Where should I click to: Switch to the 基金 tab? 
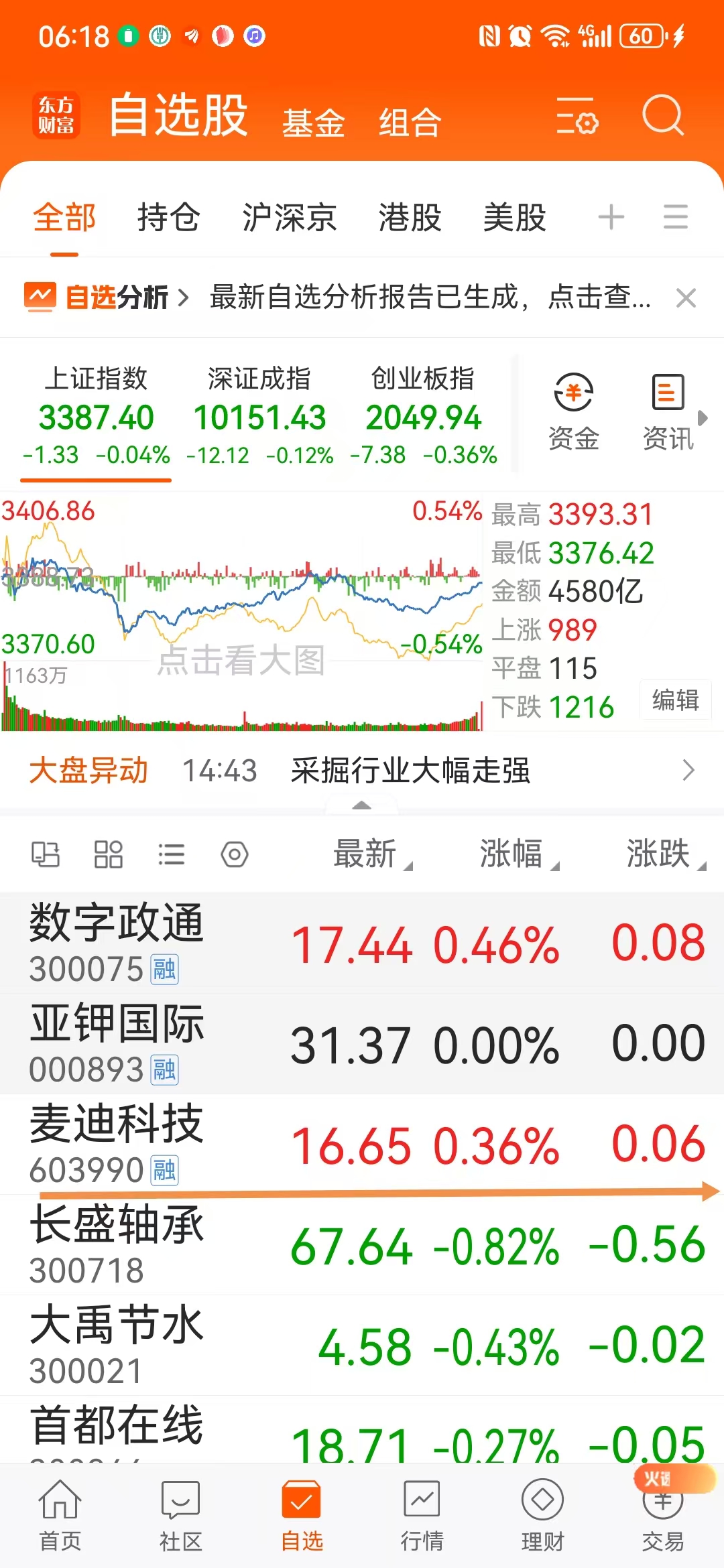point(313,123)
